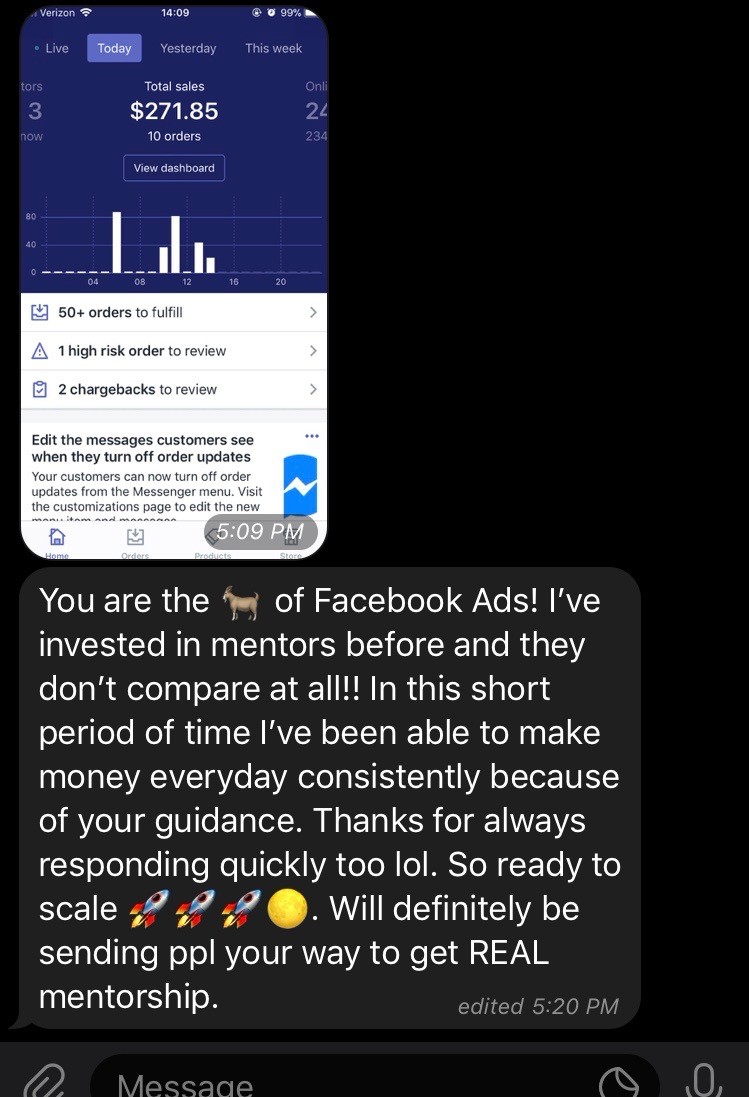Viewport: 749px width, 1097px height.
Task: Tap the microphone voice message icon
Action: [x=705, y=1080]
